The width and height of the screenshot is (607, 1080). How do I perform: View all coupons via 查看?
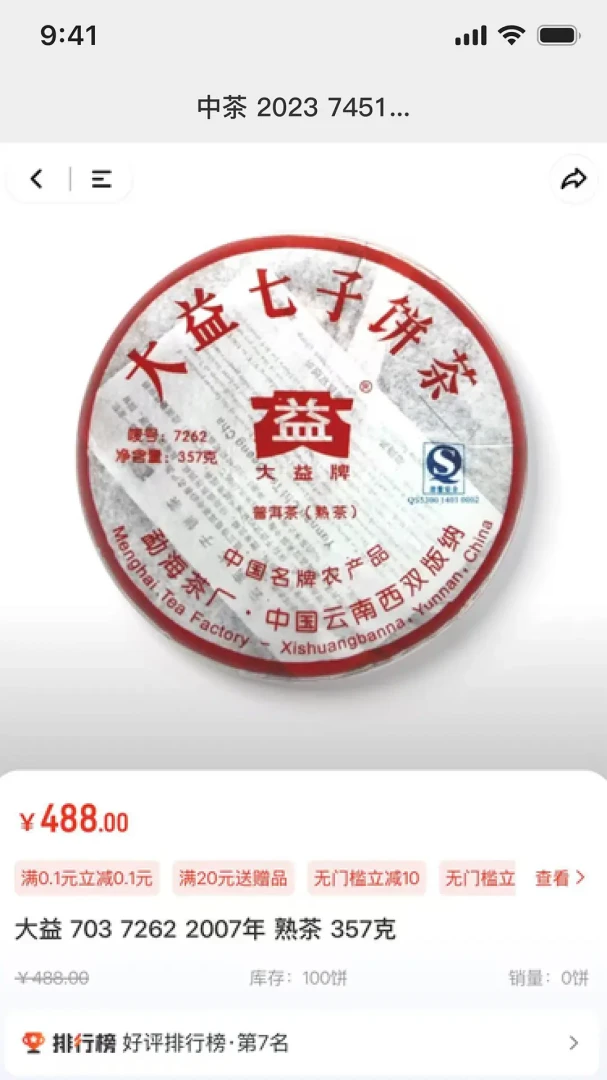pos(559,878)
